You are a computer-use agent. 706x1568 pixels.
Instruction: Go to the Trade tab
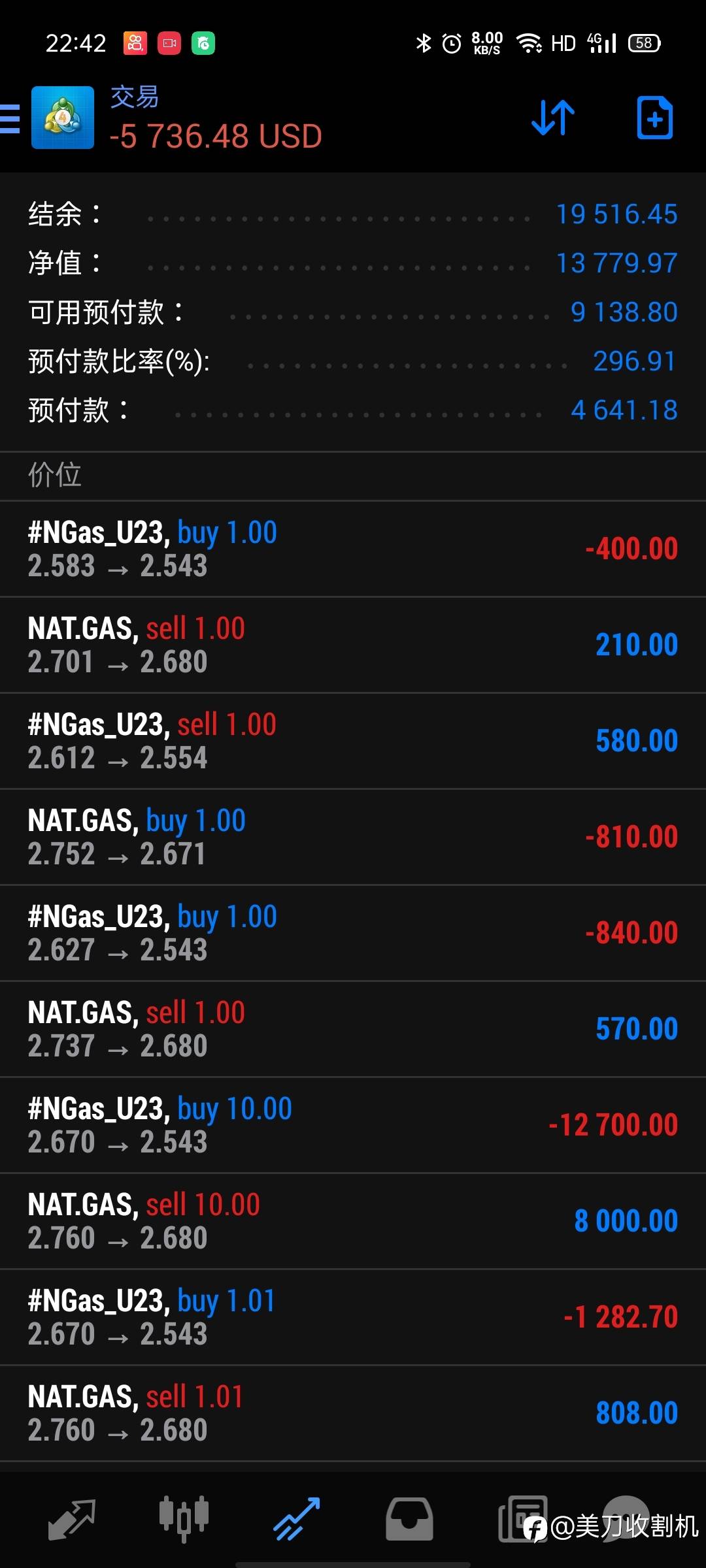point(297,1519)
